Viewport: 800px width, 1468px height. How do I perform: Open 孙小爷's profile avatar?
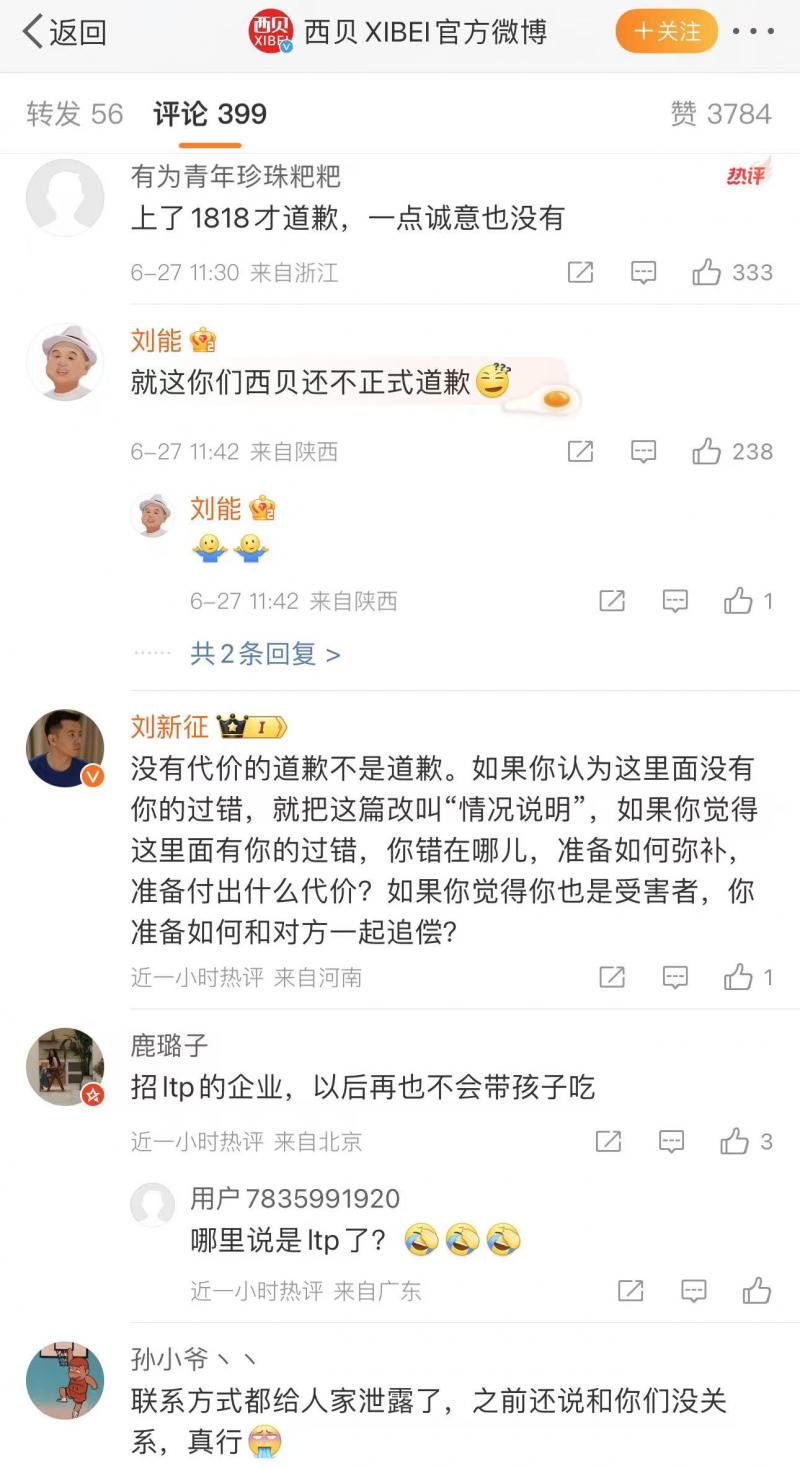click(x=64, y=1380)
